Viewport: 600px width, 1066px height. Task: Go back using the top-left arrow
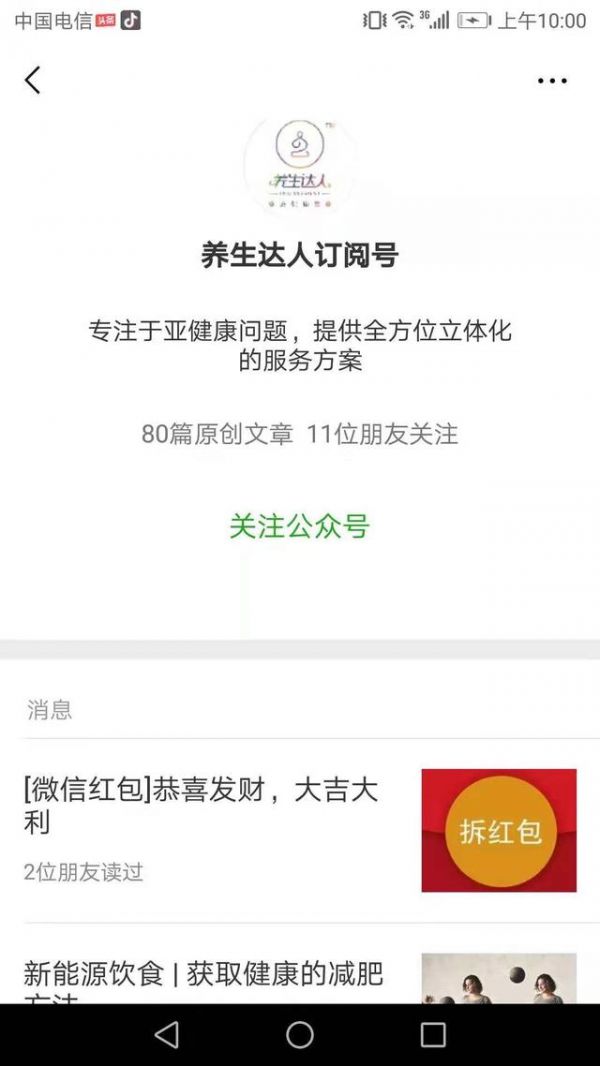coord(33,80)
